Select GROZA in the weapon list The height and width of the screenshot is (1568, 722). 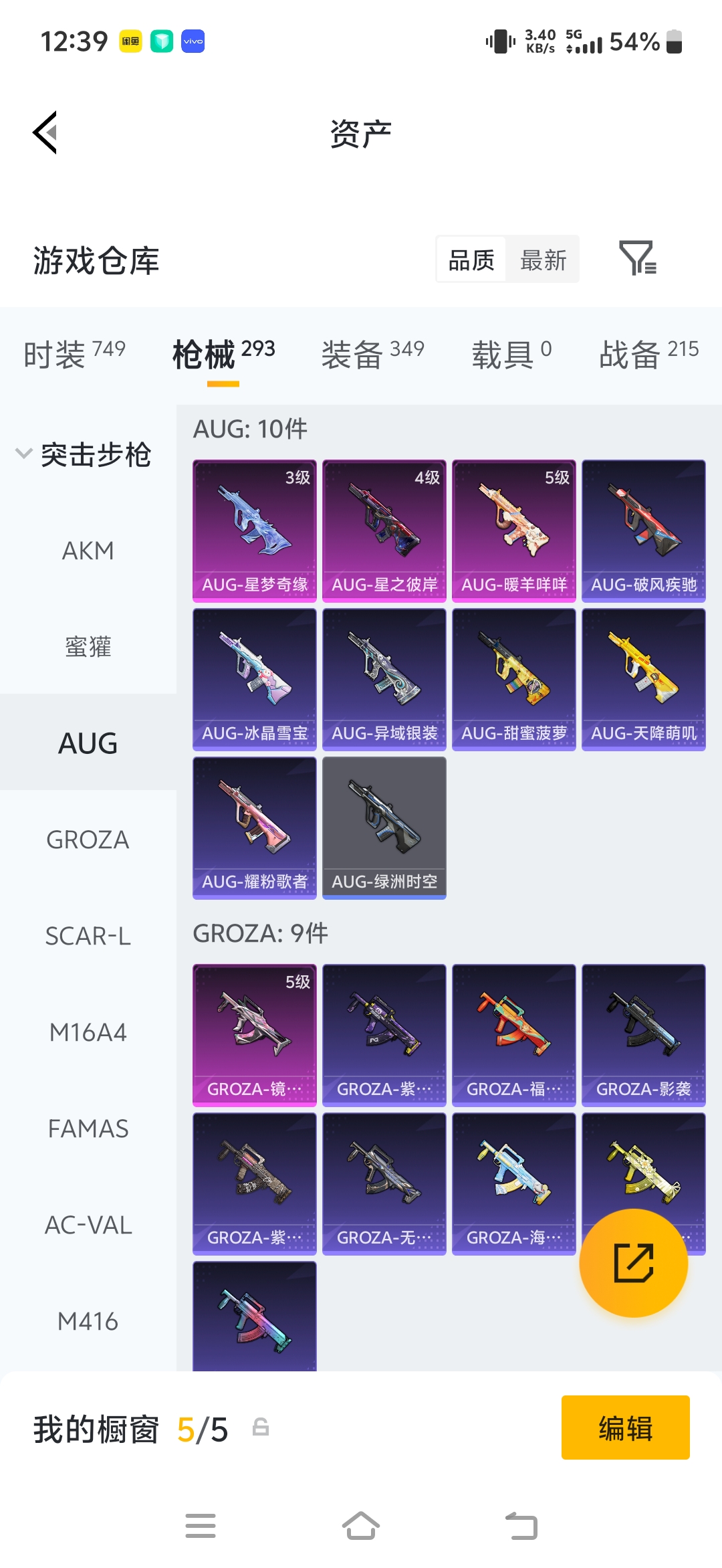[x=88, y=840]
